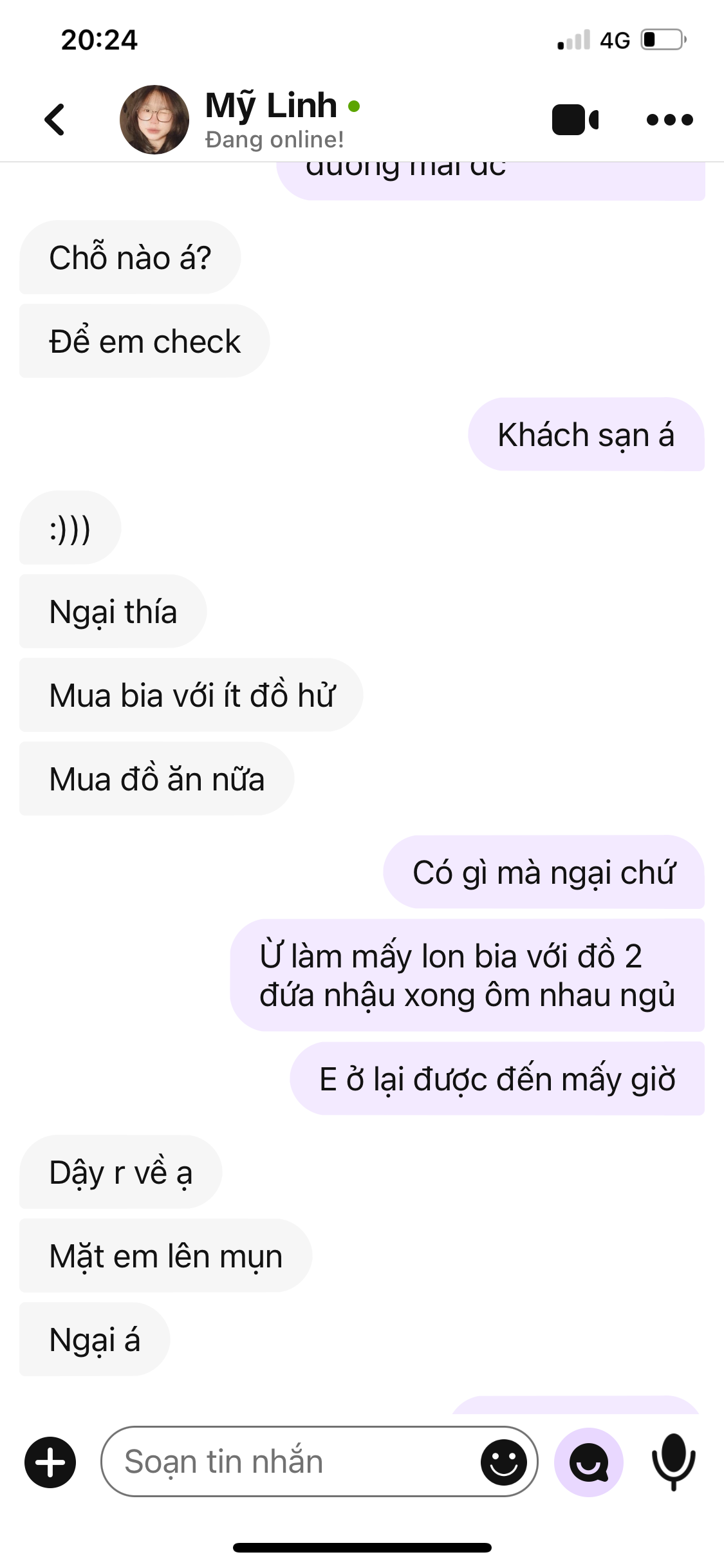The image size is (724, 1568).
Task: Tap the plus attachment button
Action: (x=50, y=1462)
